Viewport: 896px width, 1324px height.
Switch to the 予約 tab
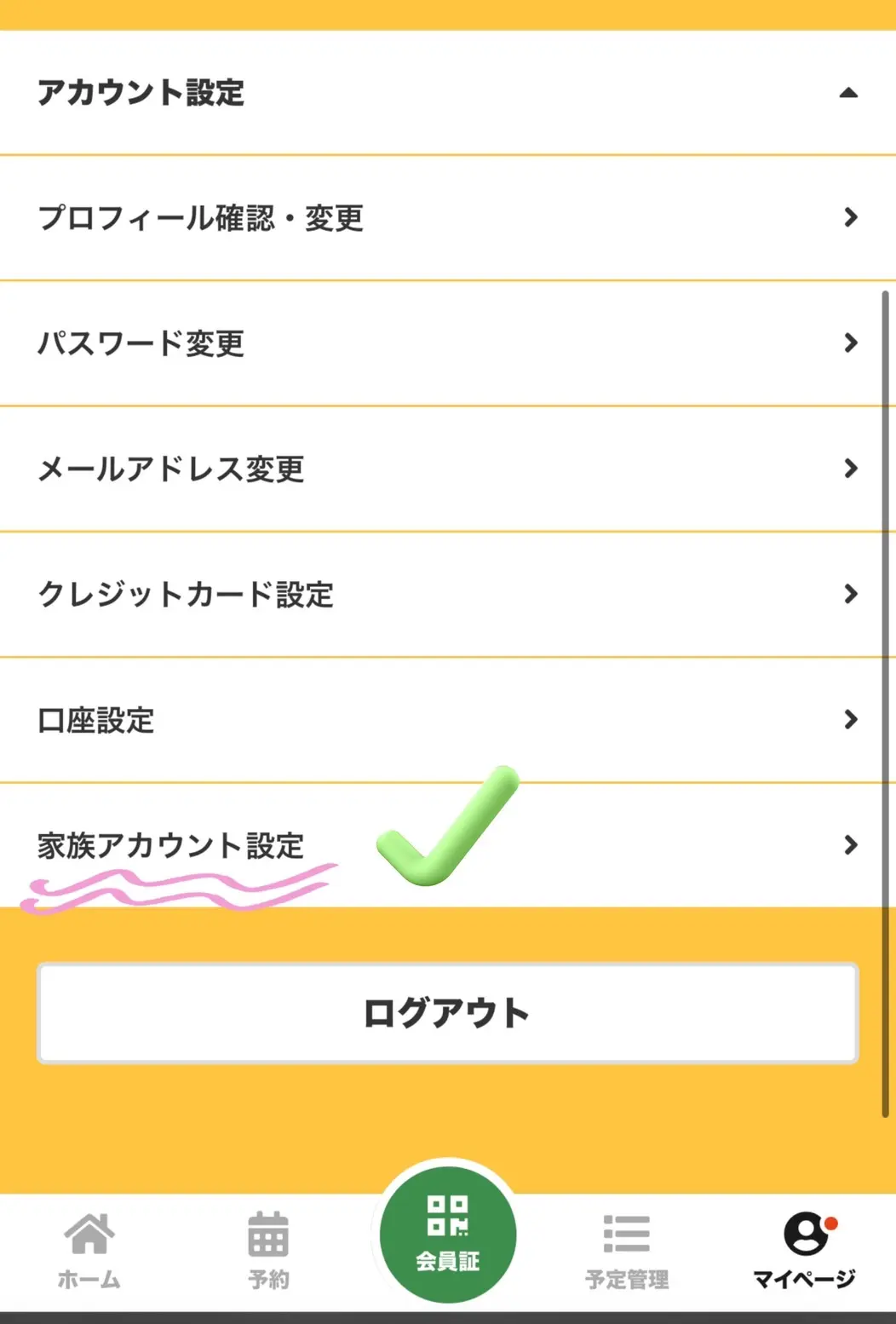pos(268,1250)
